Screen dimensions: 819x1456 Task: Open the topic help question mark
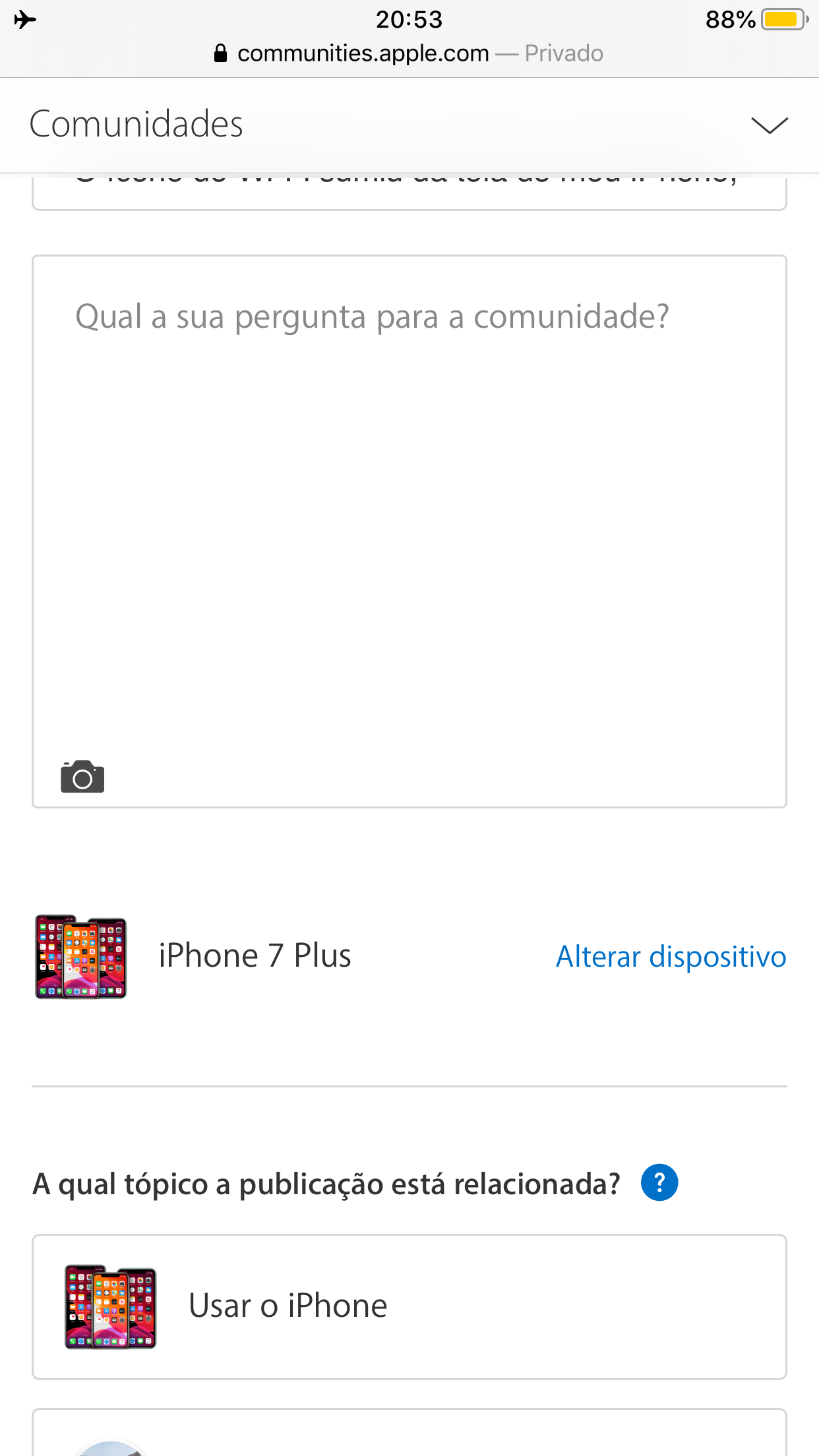tap(659, 1182)
